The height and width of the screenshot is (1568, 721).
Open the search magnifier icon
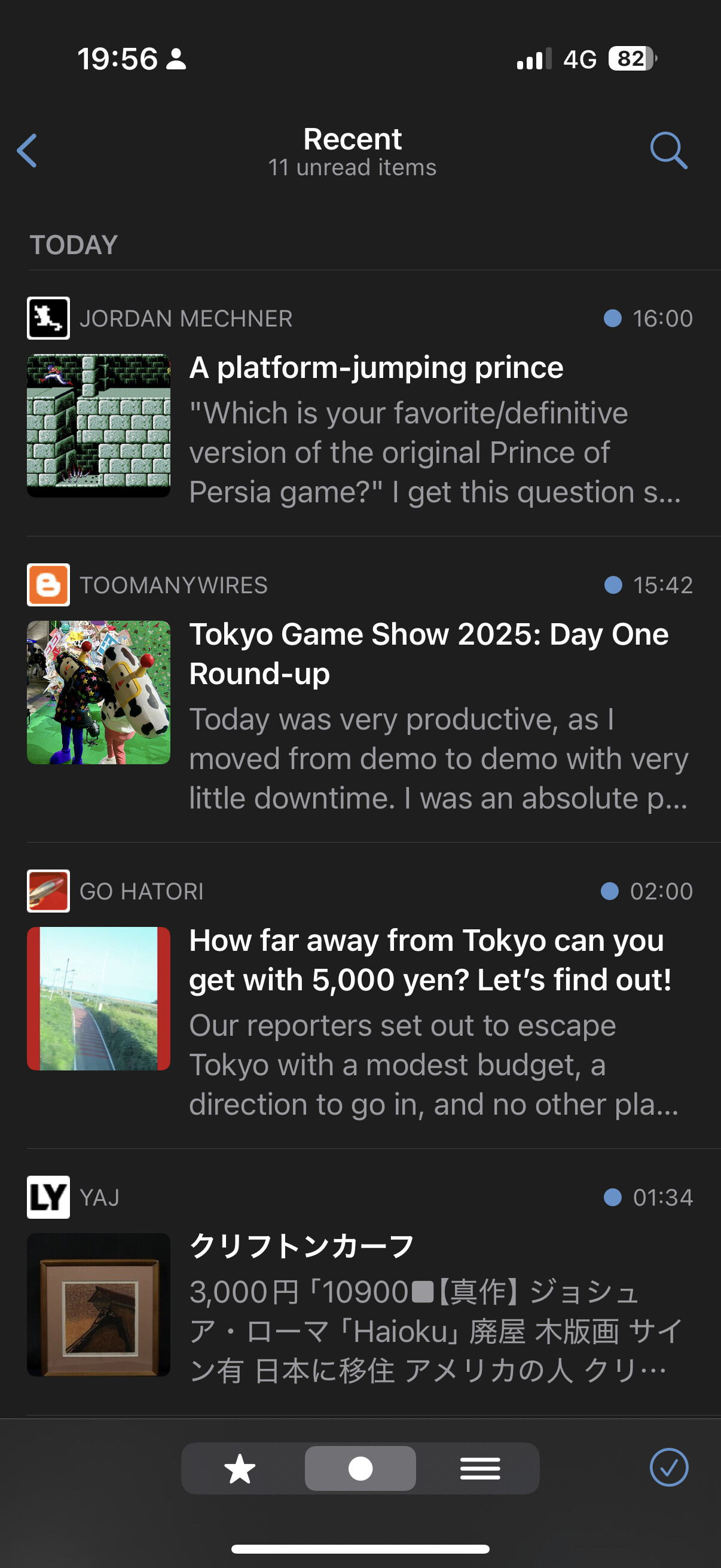tap(668, 150)
